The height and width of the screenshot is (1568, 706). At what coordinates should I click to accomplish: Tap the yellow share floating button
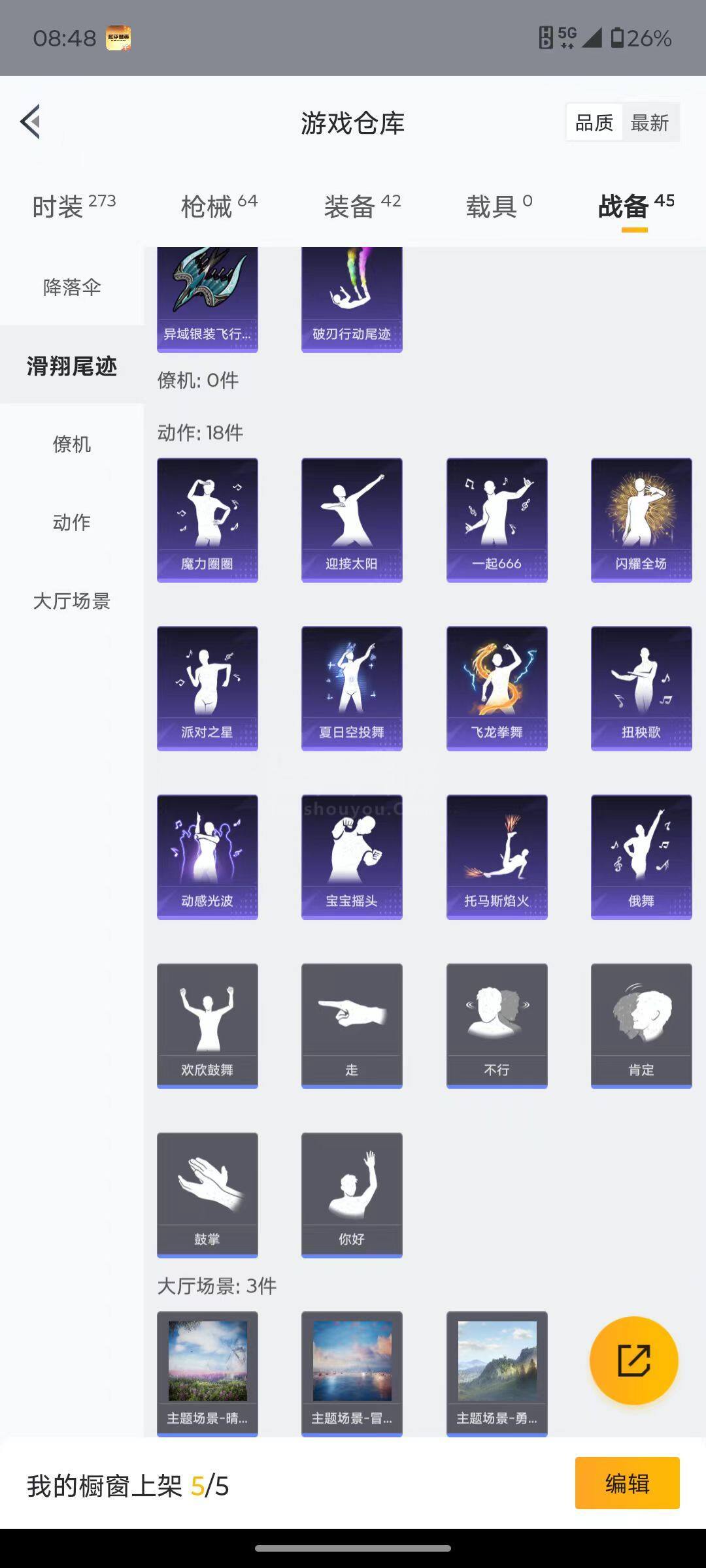point(633,1360)
